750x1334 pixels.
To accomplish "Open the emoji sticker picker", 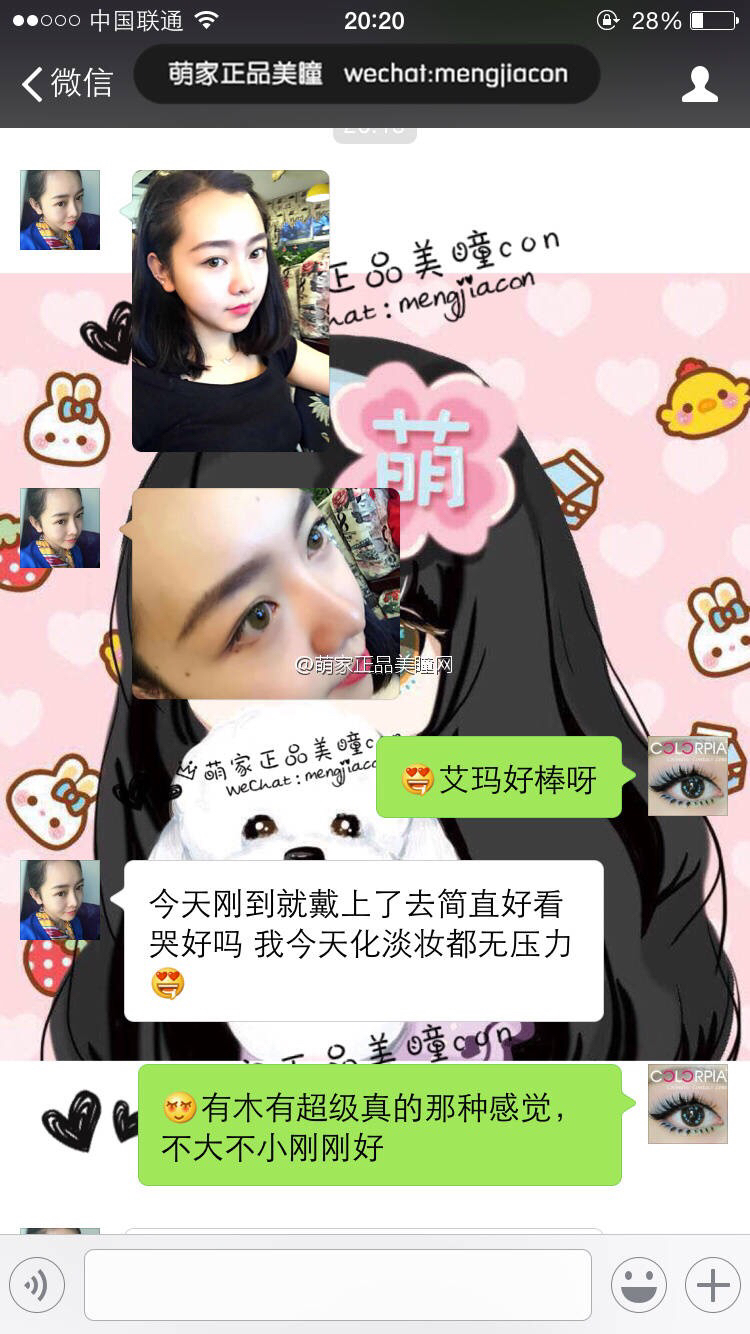I will [x=638, y=1284].
